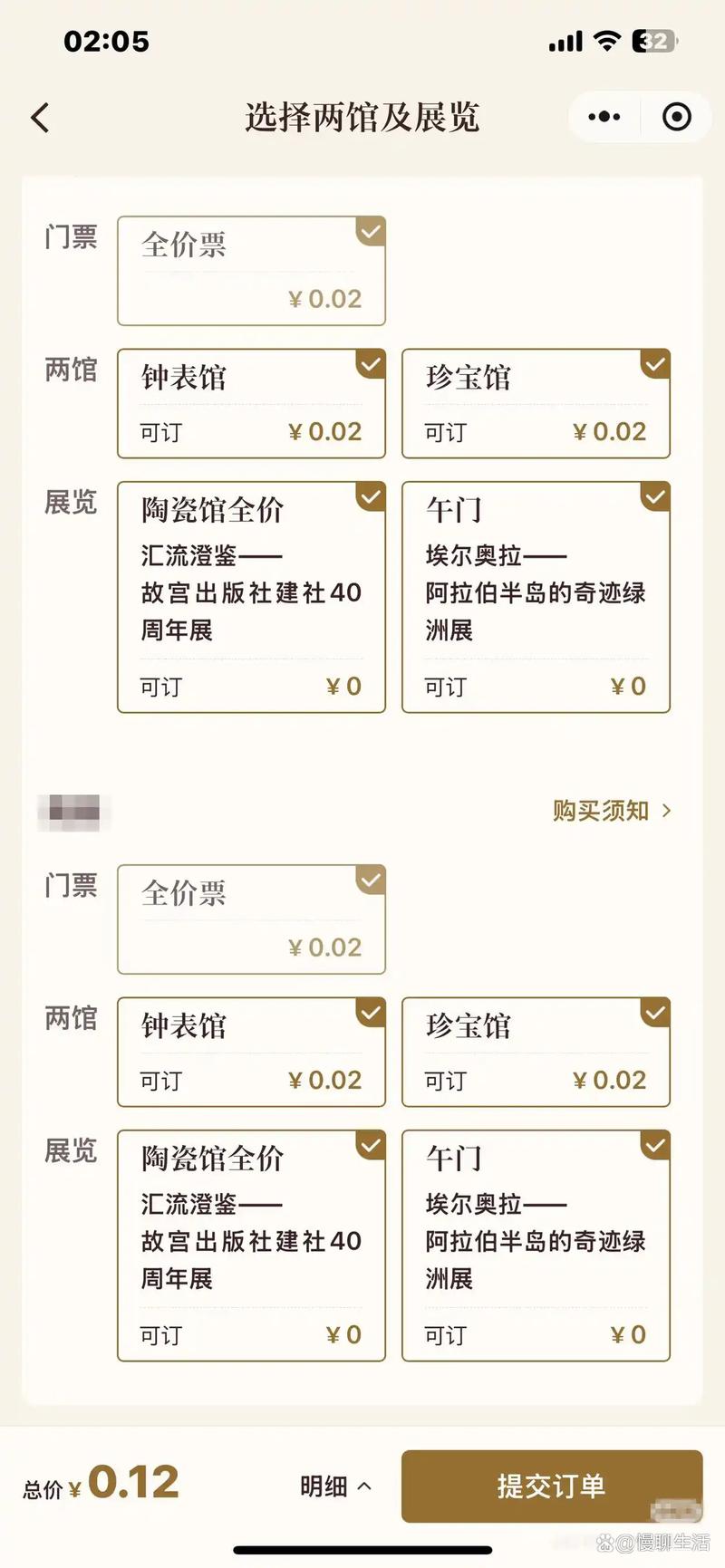Click the circular close capsule icon
This screenshot has height=1568, width=725.
(675, 117)
